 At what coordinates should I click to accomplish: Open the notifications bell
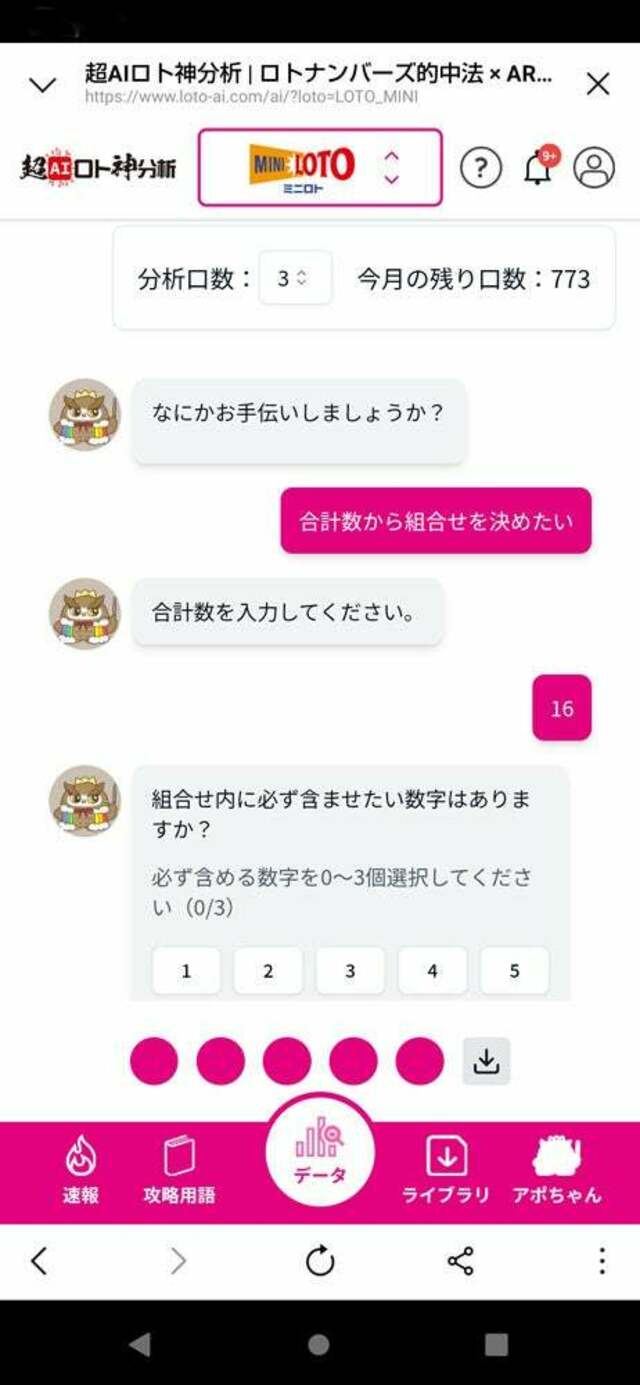(x=539, y=167)
